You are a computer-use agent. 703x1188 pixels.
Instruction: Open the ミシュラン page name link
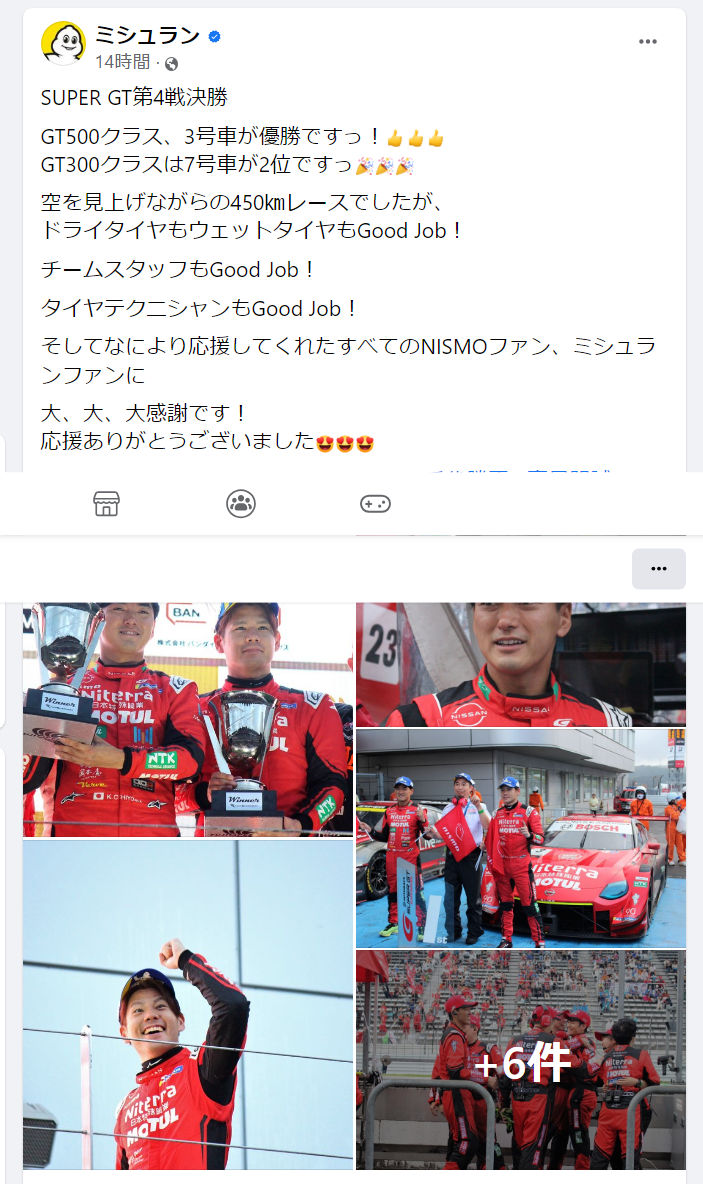pos(148,35)
